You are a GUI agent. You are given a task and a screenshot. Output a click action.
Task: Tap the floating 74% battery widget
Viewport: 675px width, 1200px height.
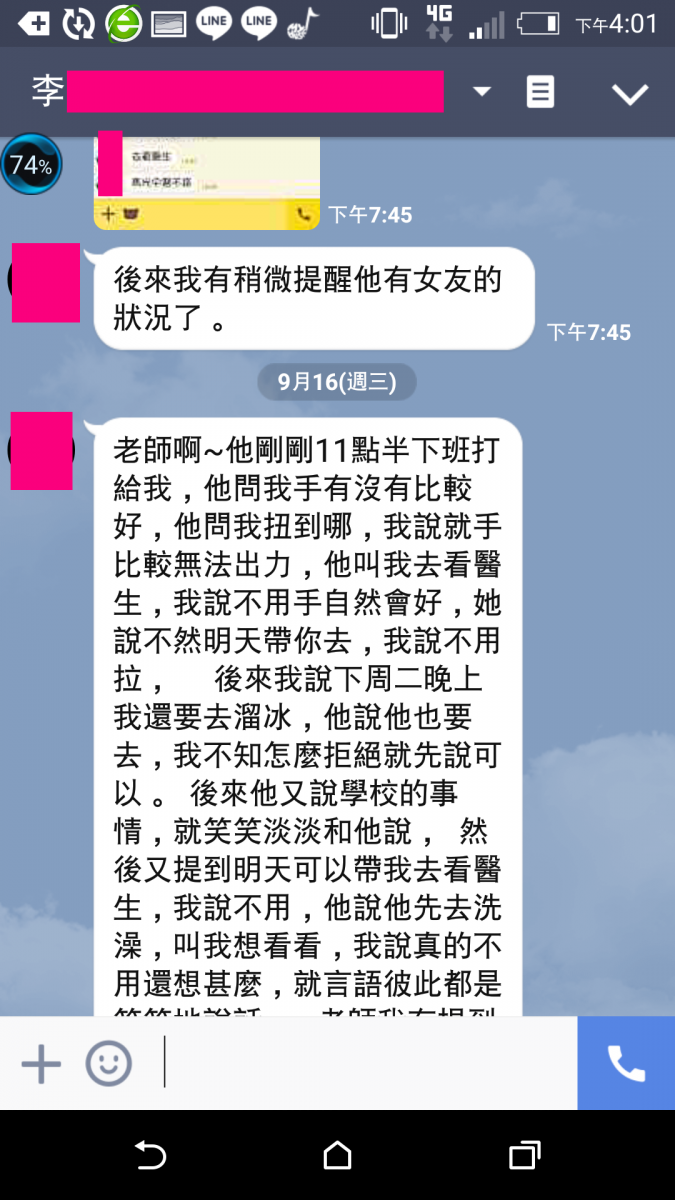(x=31, y=165)
